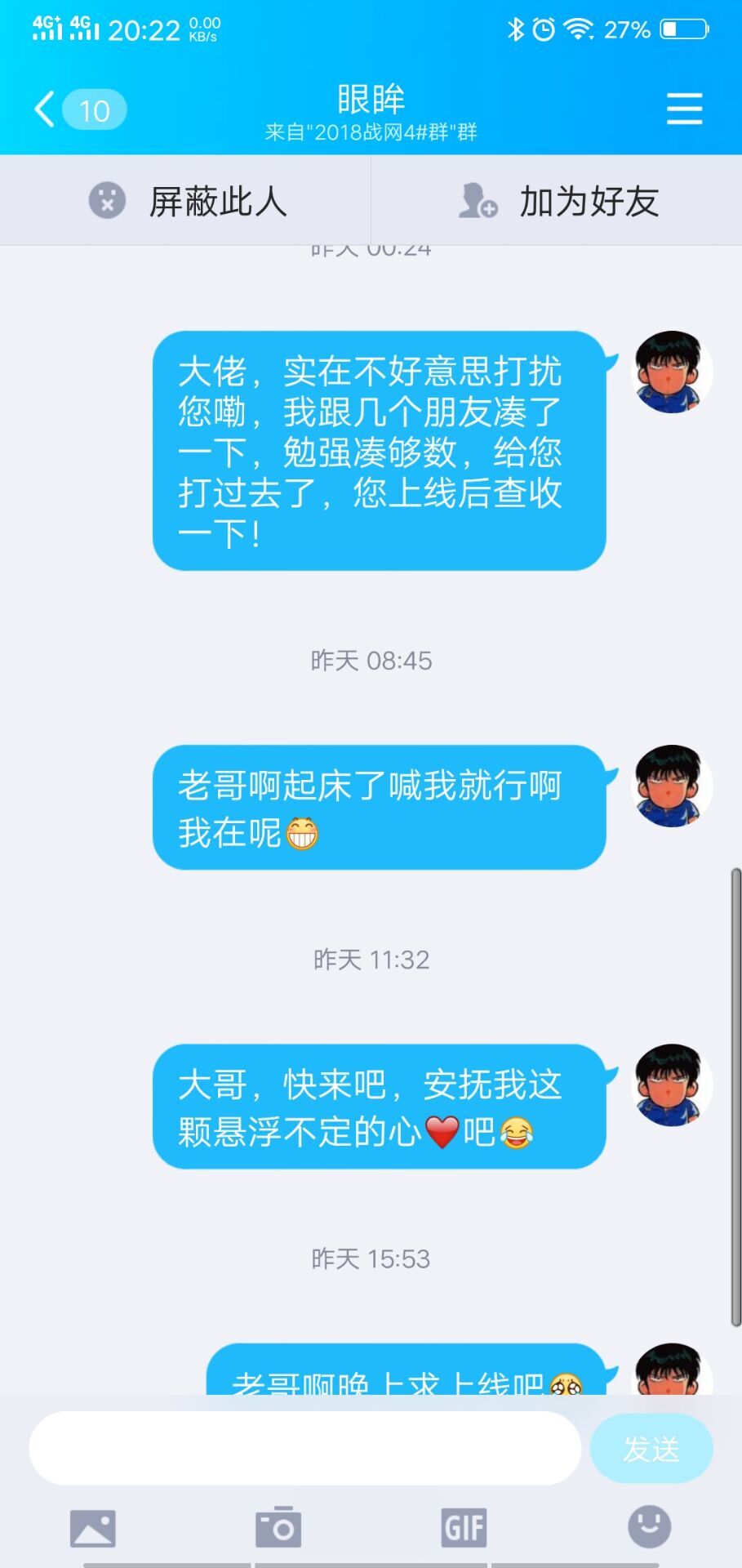This screenshot has height=1568, width=742.
Task: Open the emoji picker
Action: click(649, 1527)
